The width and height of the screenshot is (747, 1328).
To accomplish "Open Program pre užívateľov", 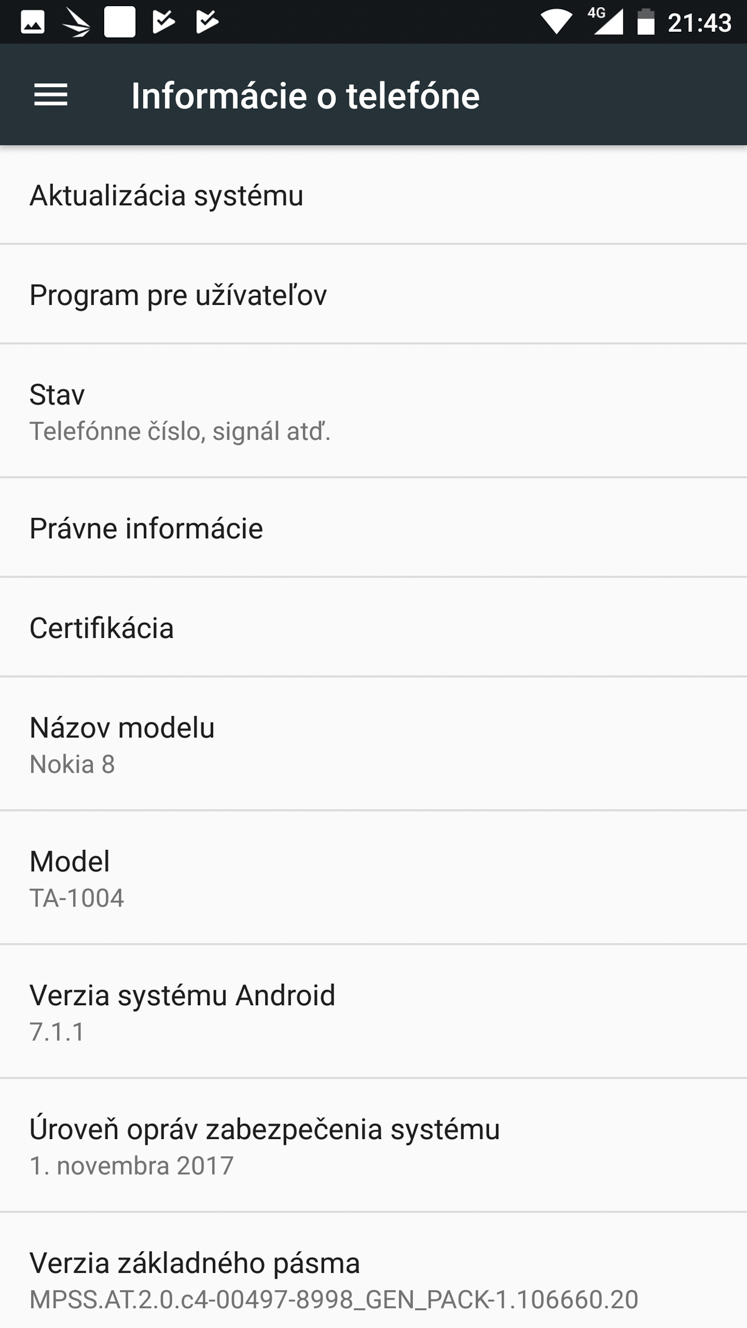I will click(373, 295).
